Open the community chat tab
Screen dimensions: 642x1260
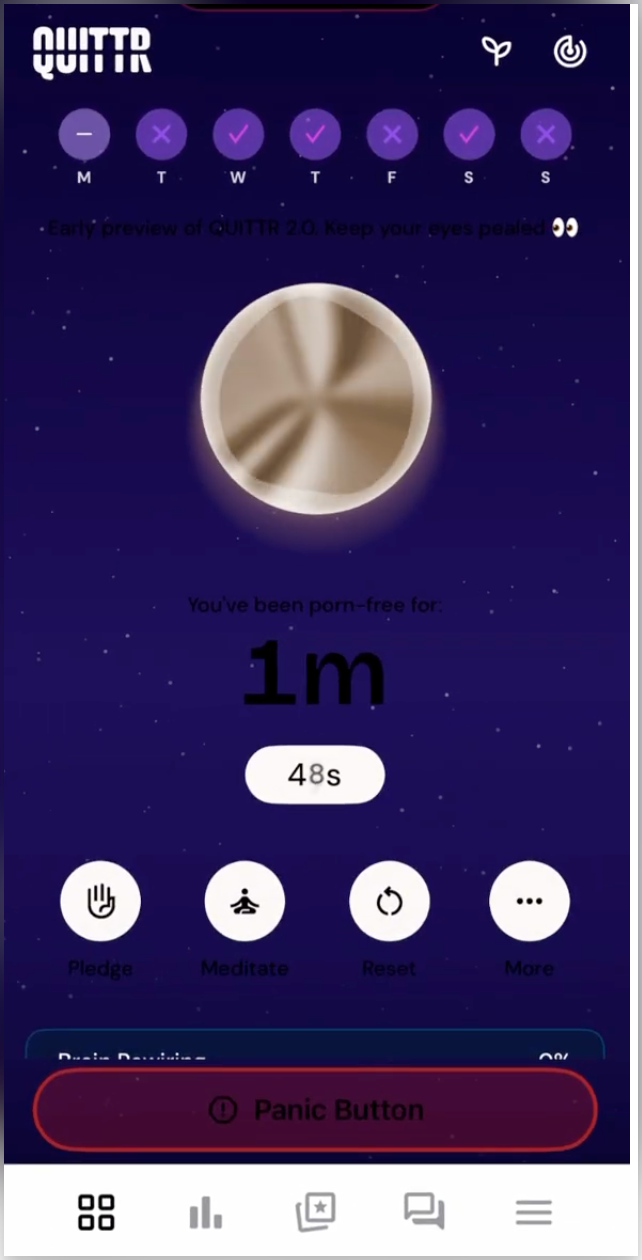[x=424, y=1212]
